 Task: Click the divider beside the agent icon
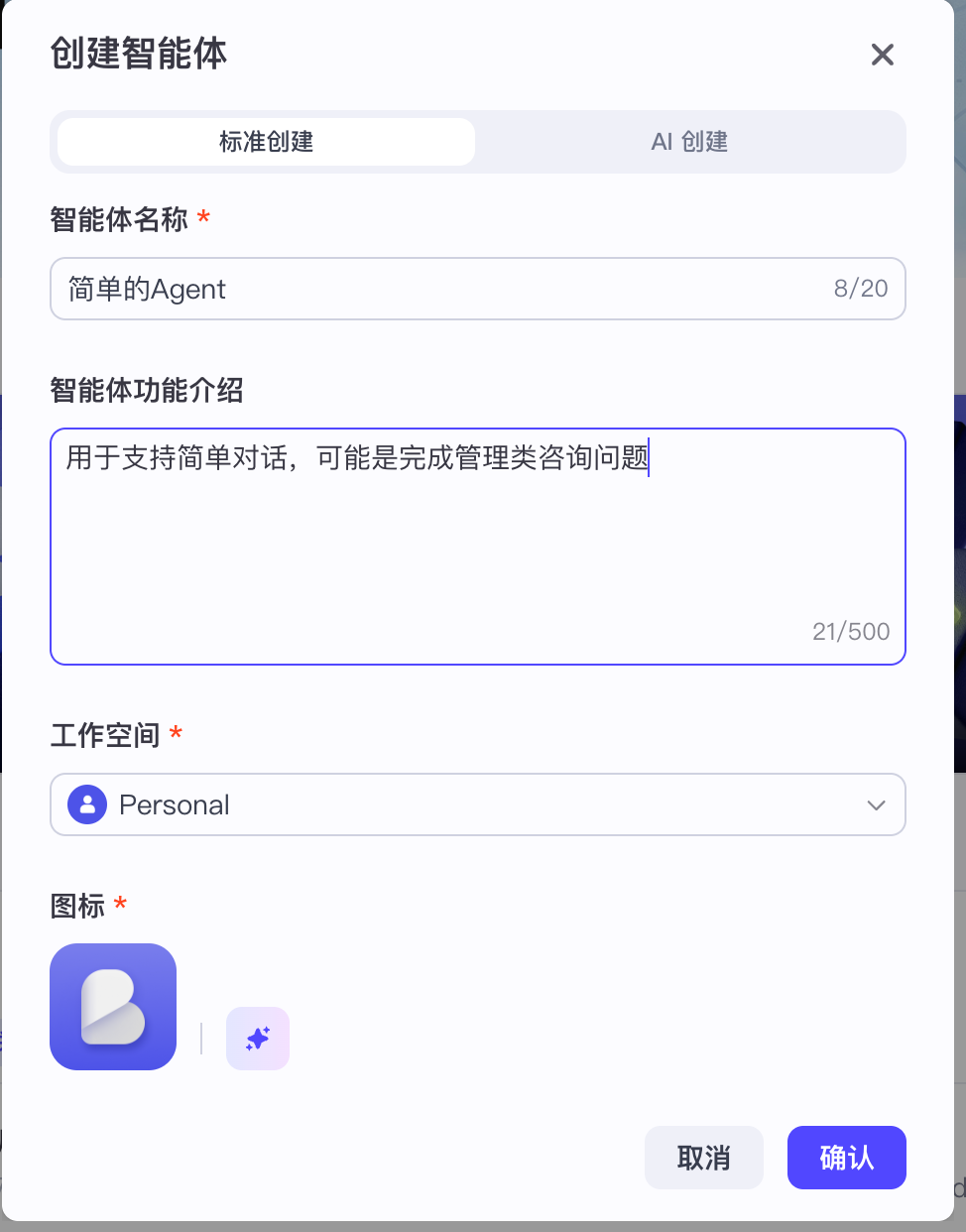click(199, 1038)
